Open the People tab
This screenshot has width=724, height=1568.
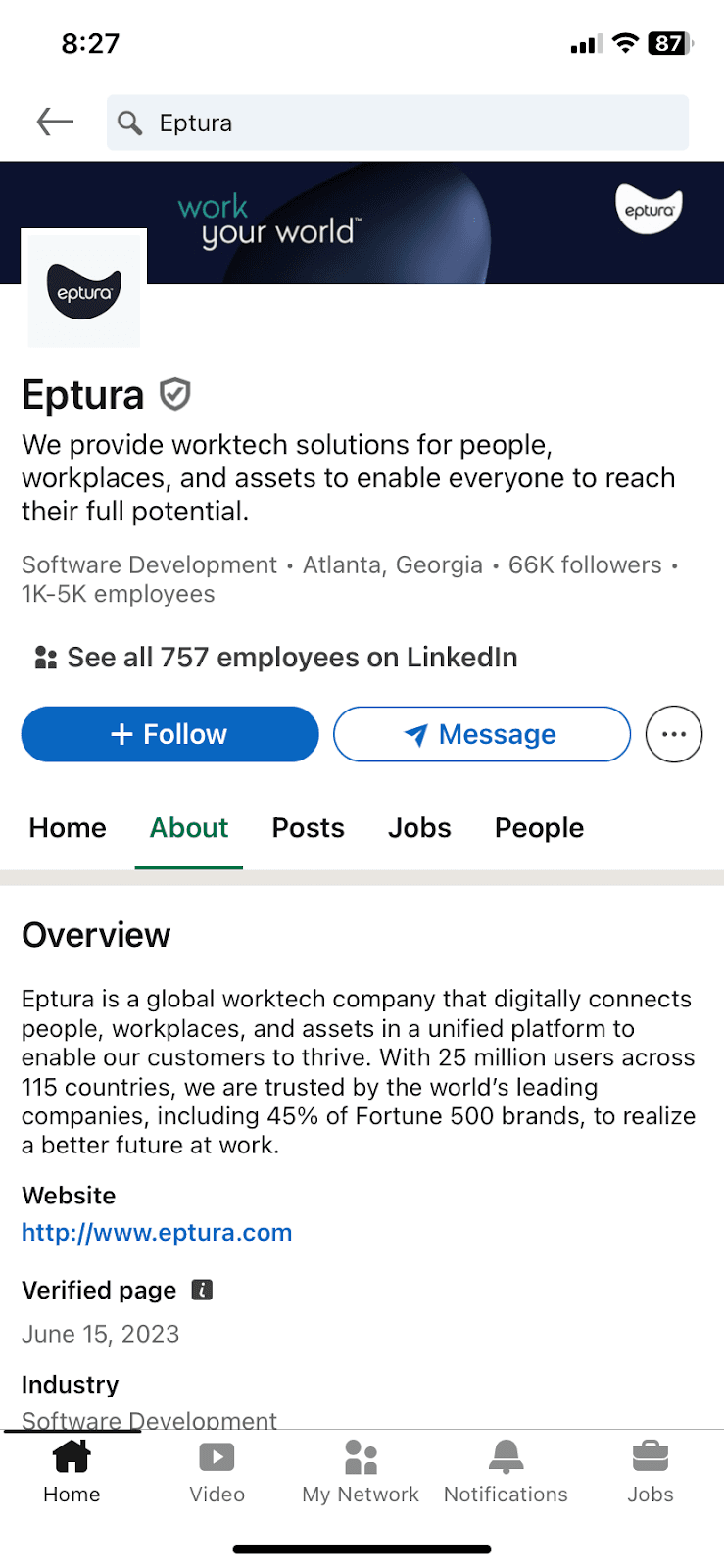[x=538, y=828]
